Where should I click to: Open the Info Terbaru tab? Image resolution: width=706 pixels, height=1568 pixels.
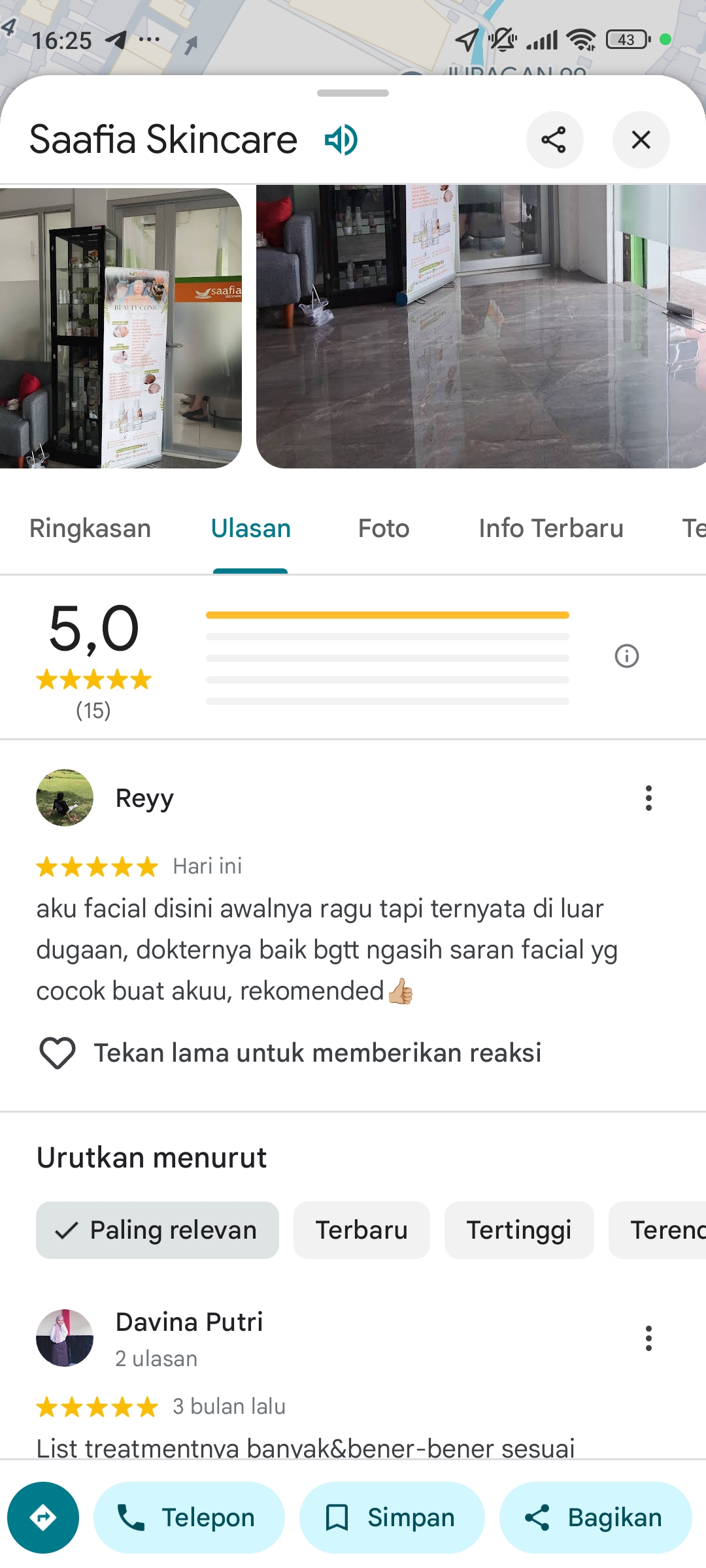point(551,529)
